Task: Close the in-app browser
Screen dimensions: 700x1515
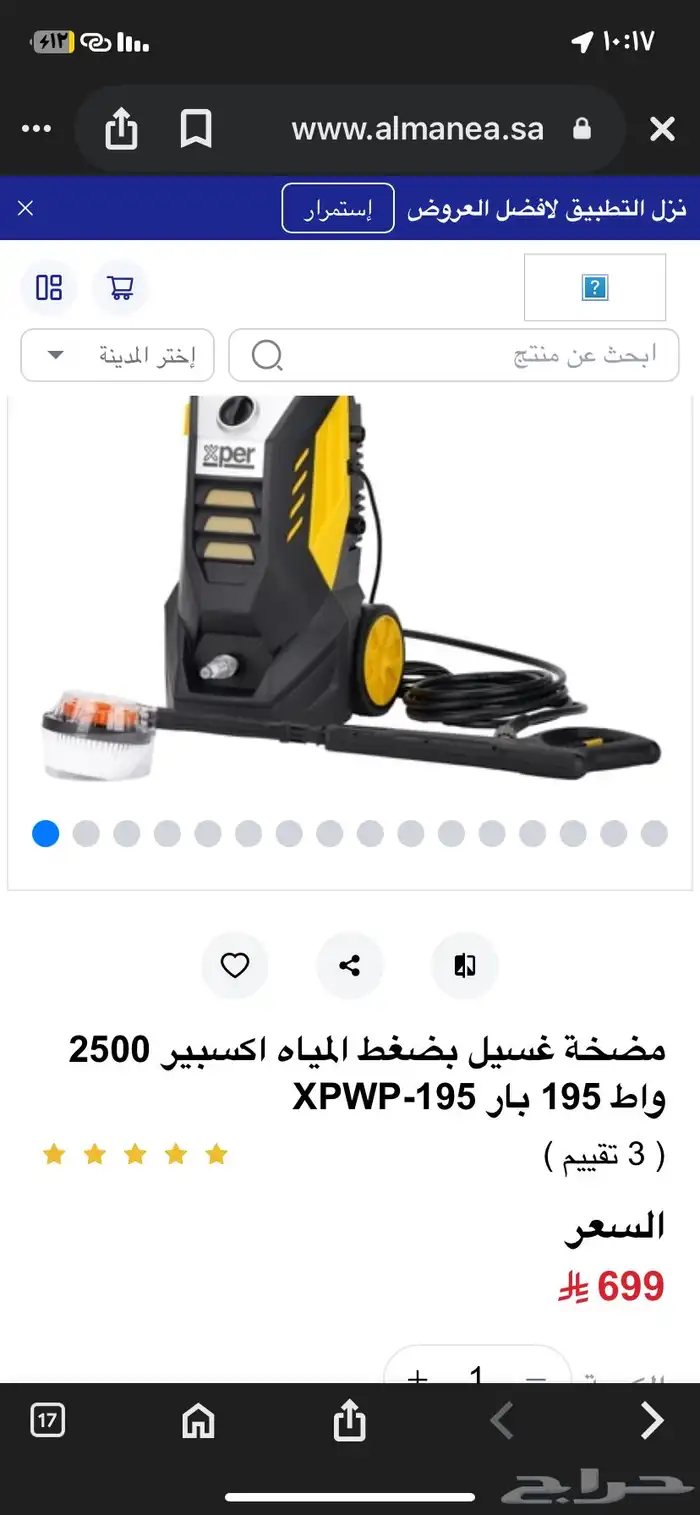Action: [x=662, y=129]
